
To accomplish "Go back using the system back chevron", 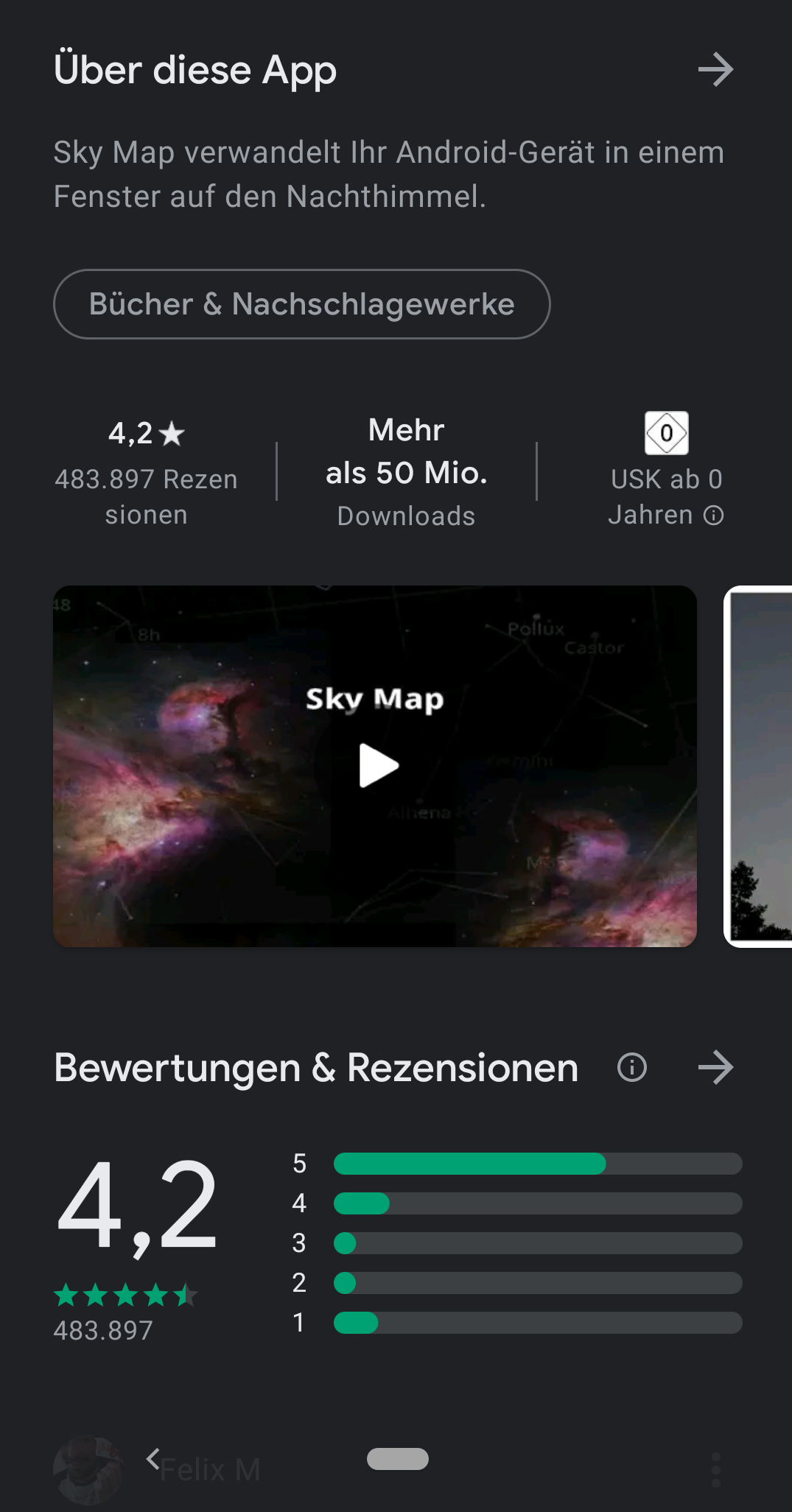I will (153, 1458).
